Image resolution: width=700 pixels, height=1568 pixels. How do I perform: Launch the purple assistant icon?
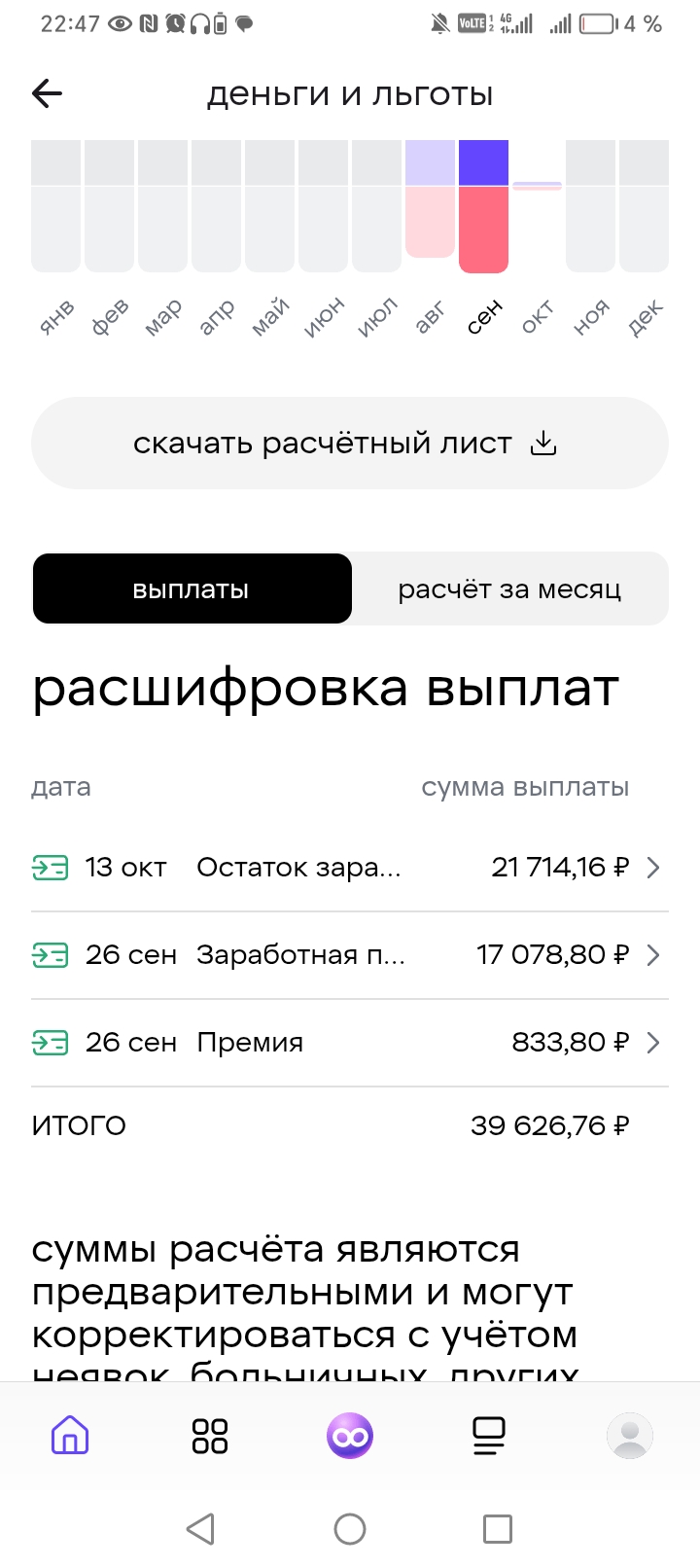[x=350, y=1436]
